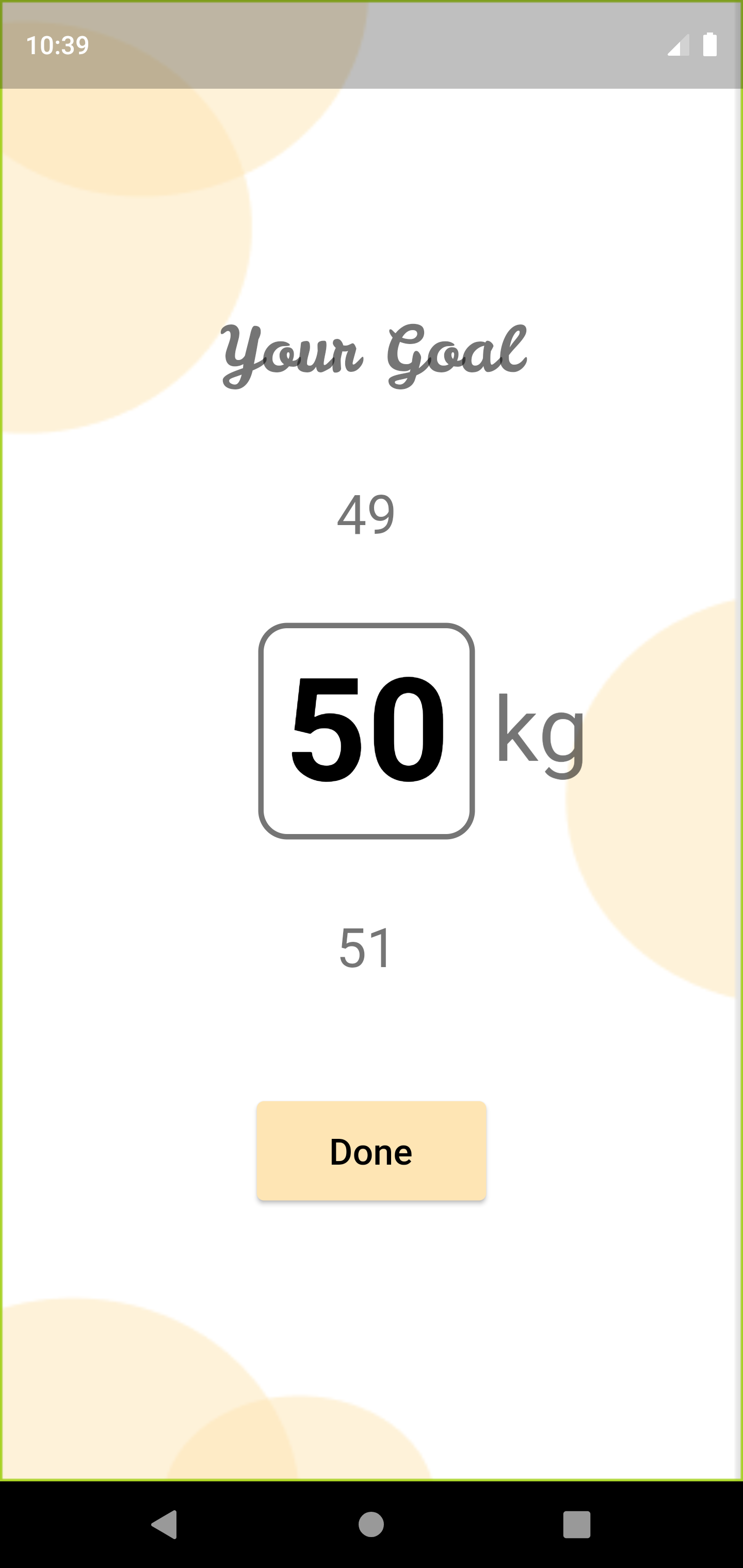Go back using the navigation bar
This screenshot has width=743, height=1568.
click(x=164, y=1525)
